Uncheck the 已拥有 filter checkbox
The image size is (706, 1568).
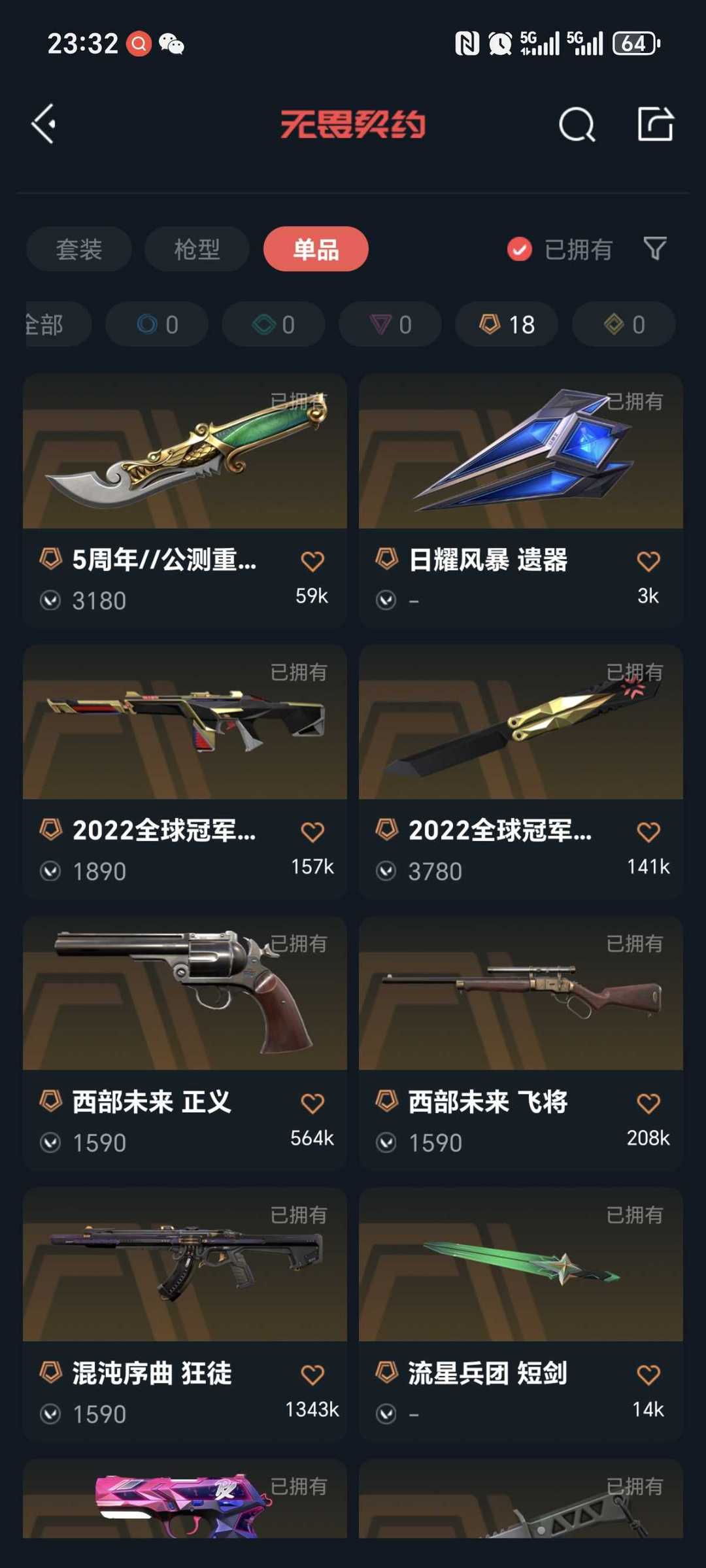[x=520, y=249]
